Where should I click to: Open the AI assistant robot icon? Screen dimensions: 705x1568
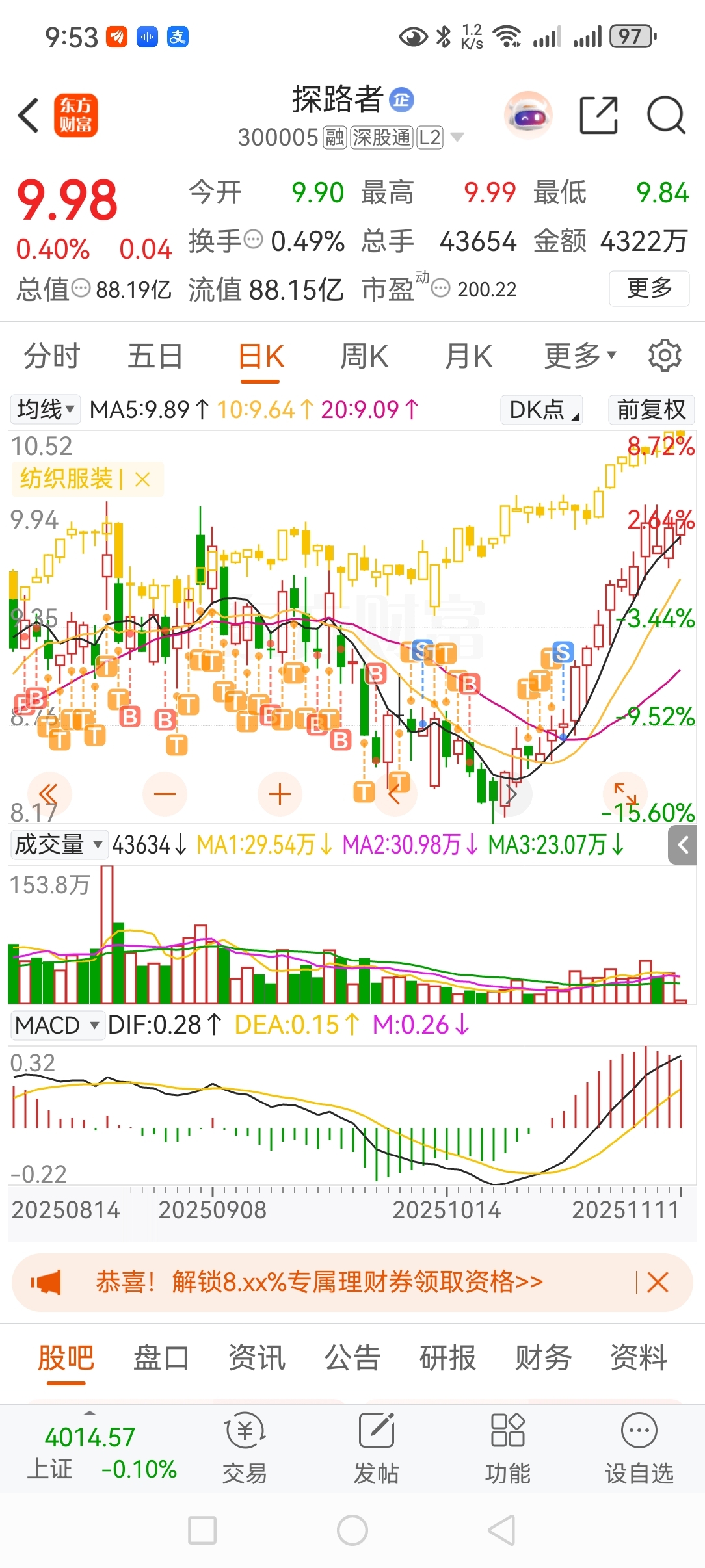click(x=528, y=116)
